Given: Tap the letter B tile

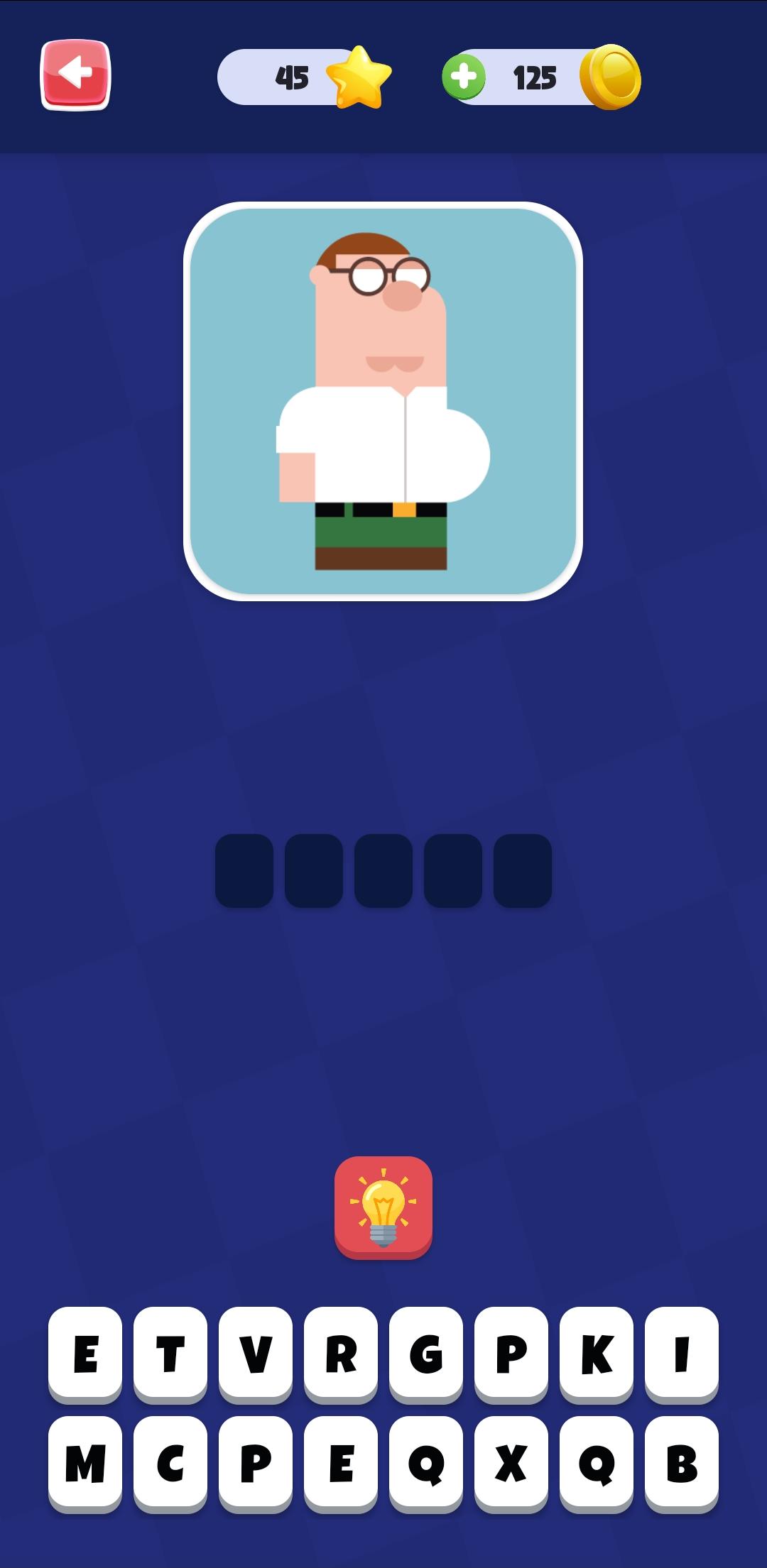Looking at the screenshot, I should pos(682,1464).
